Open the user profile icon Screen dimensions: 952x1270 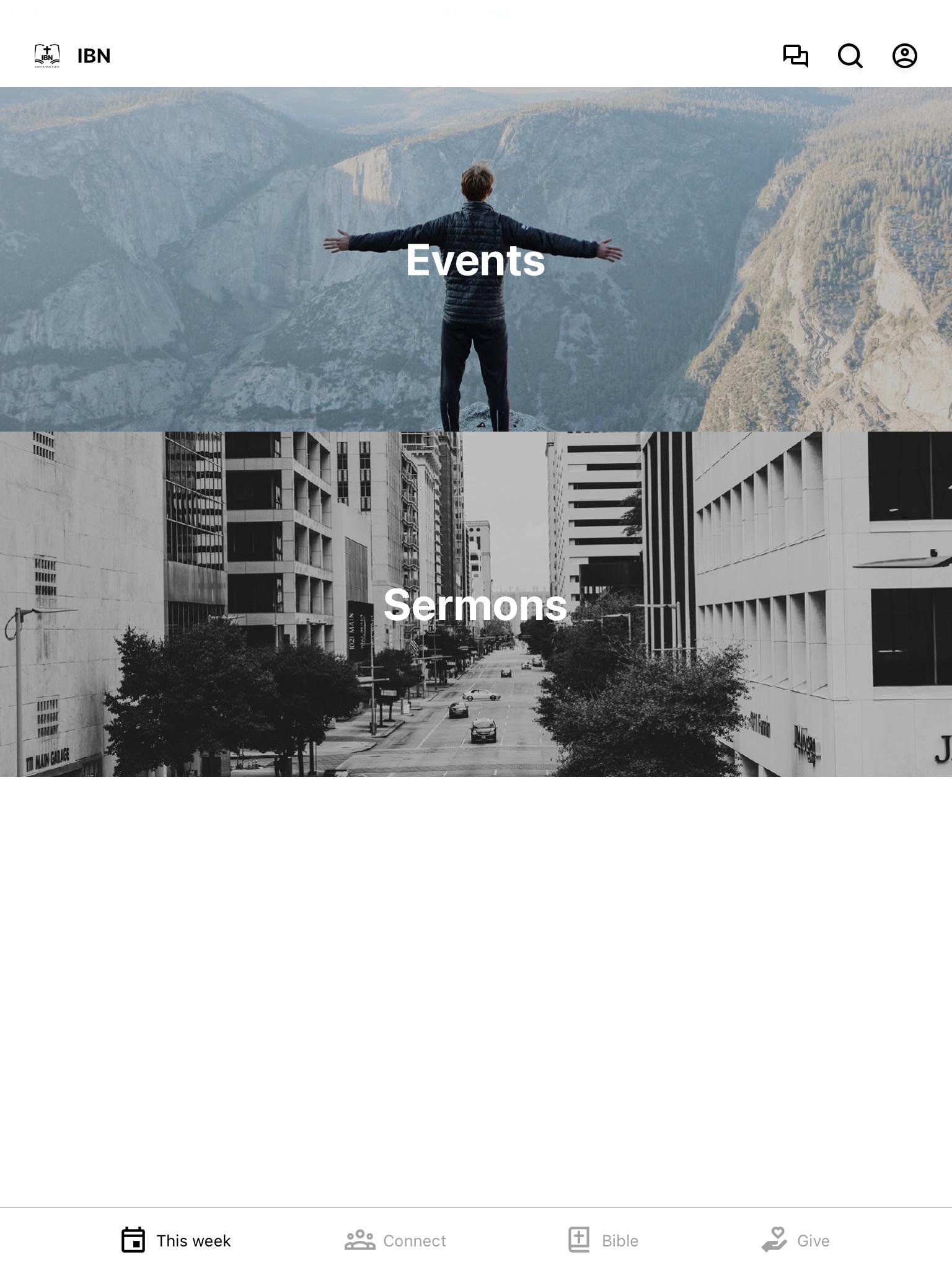pos(904,56)
